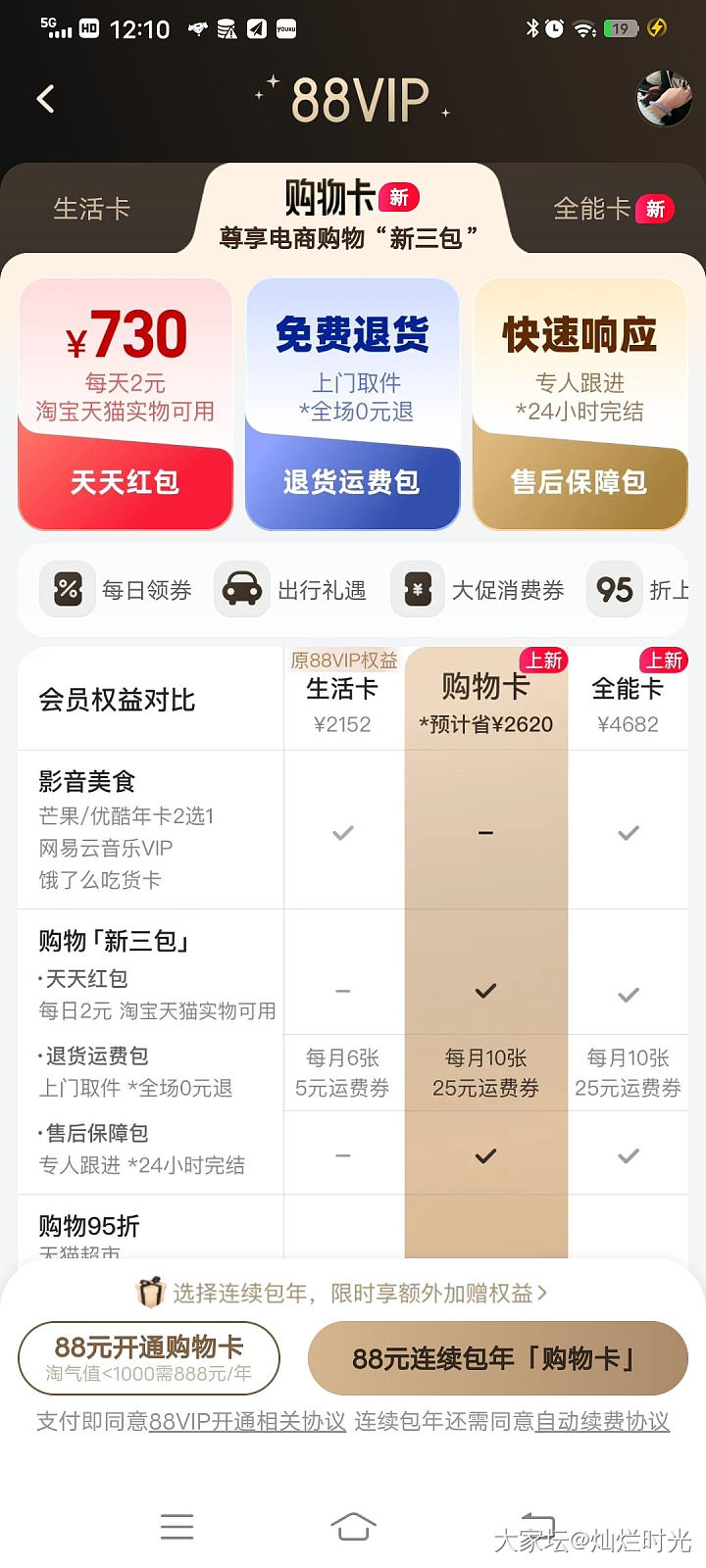Switch to the 全能卡 tab
Image resolution: width=706 pixels, height=1568 pixels.
point(611,209)
